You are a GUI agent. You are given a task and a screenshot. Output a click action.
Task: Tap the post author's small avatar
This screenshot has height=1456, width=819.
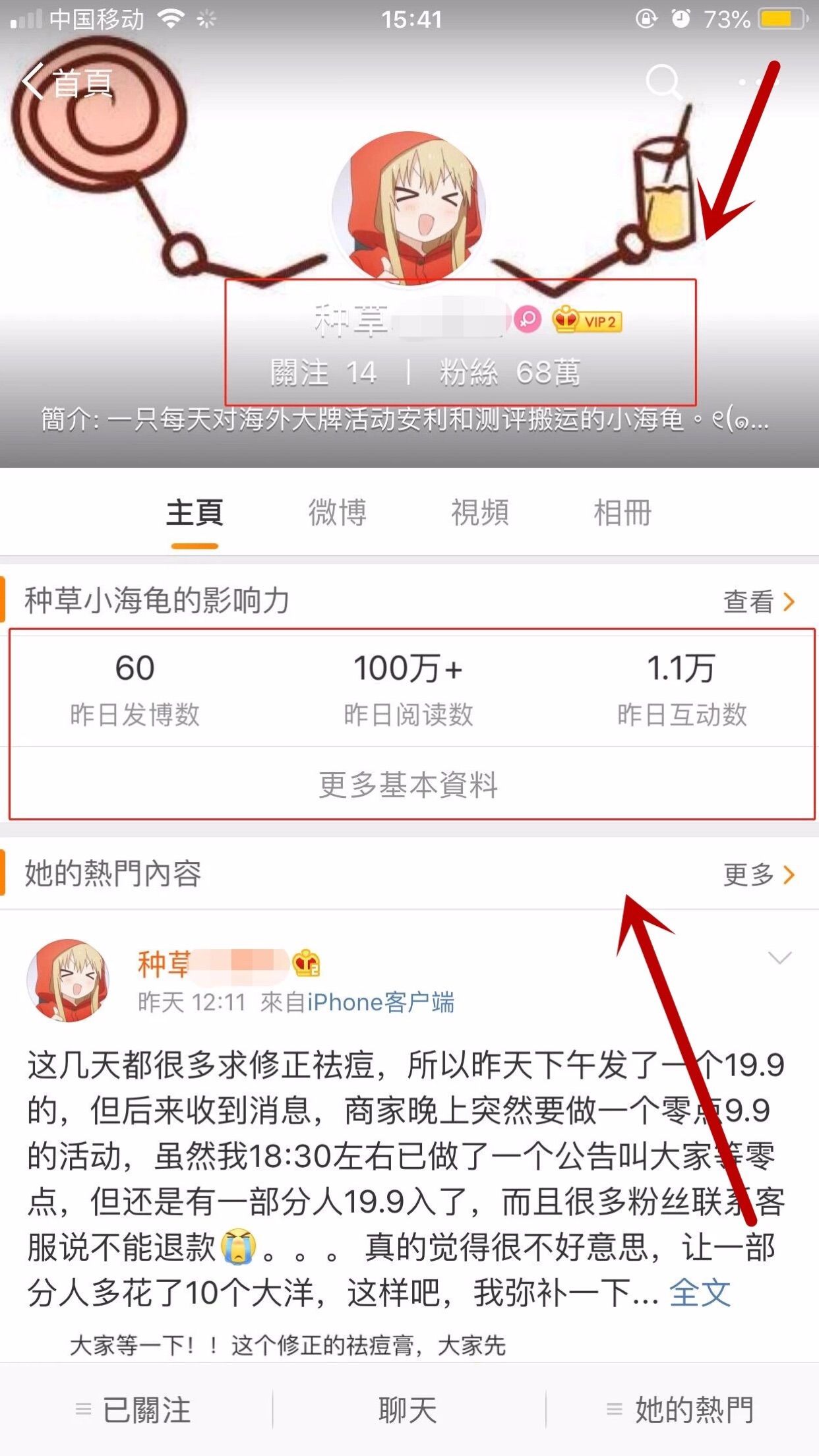pos(68,981)
